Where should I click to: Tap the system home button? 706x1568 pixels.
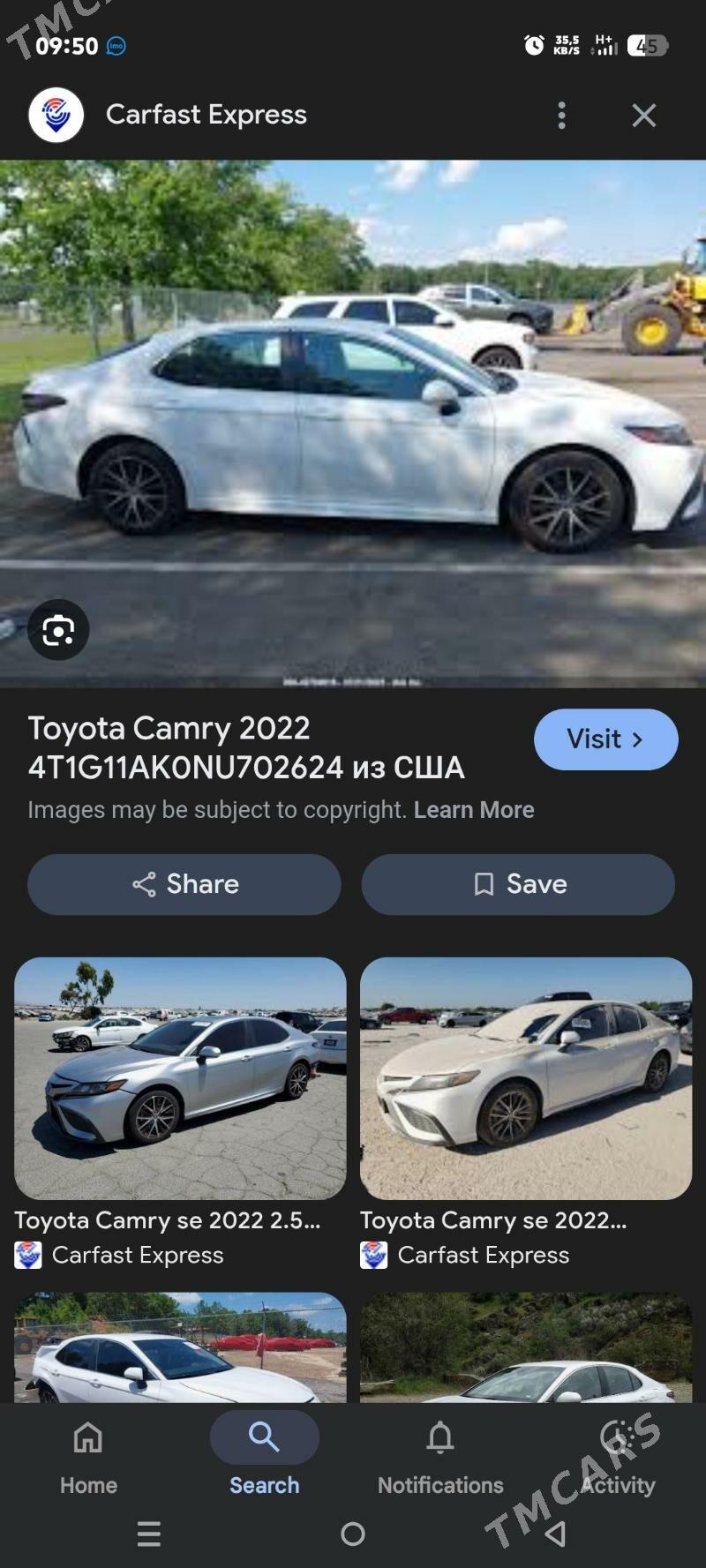click(353, 1534)
